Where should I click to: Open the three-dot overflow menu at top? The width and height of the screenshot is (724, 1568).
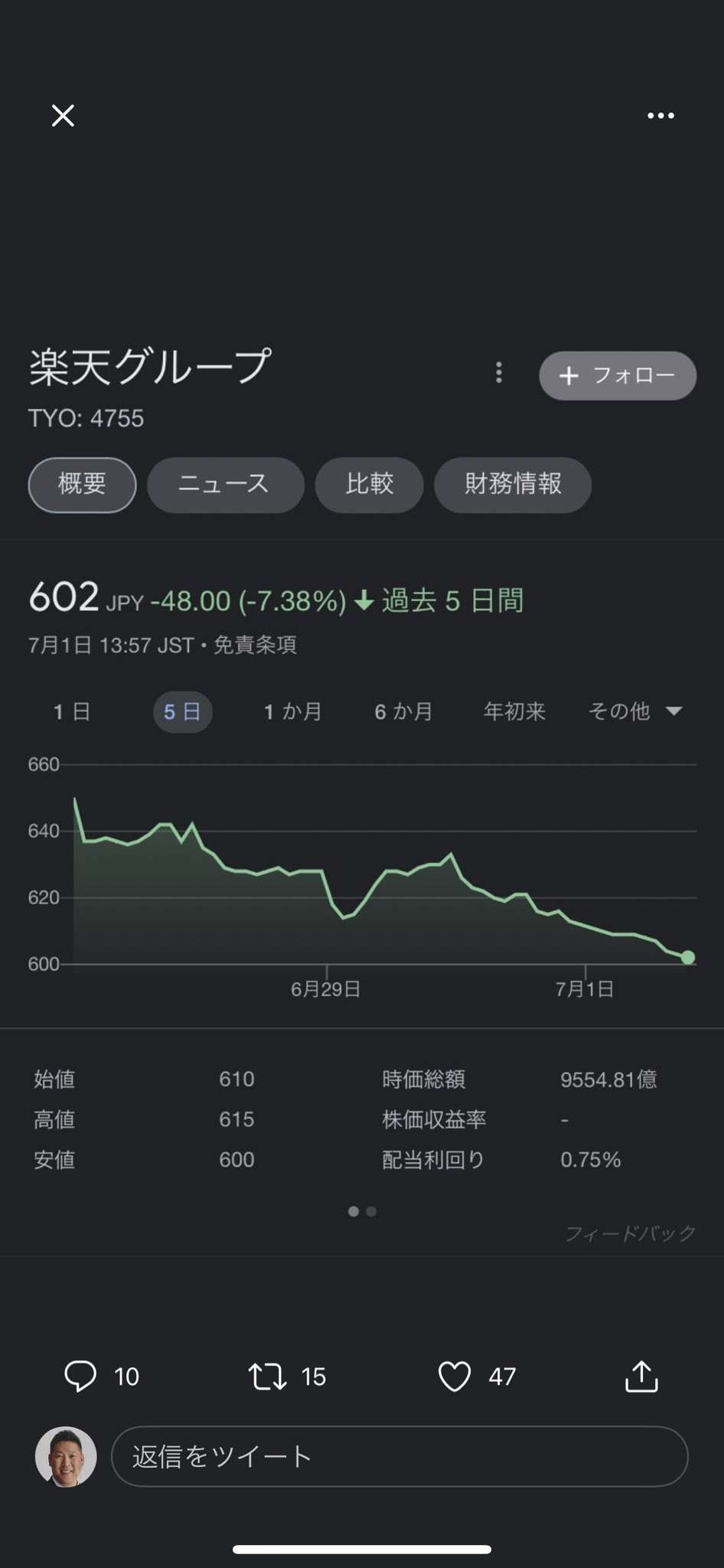point(660,116)
